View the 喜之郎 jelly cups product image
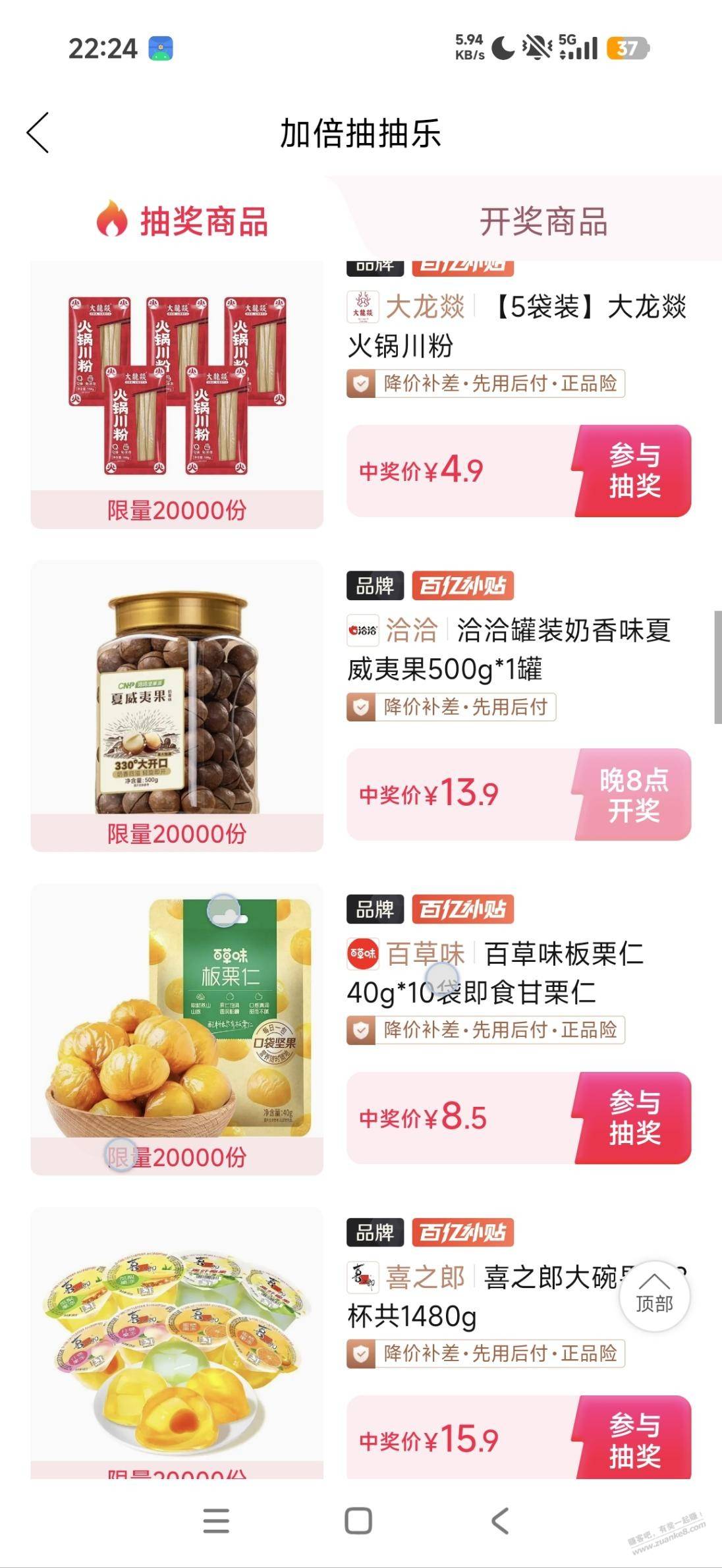 [177, 1337]
